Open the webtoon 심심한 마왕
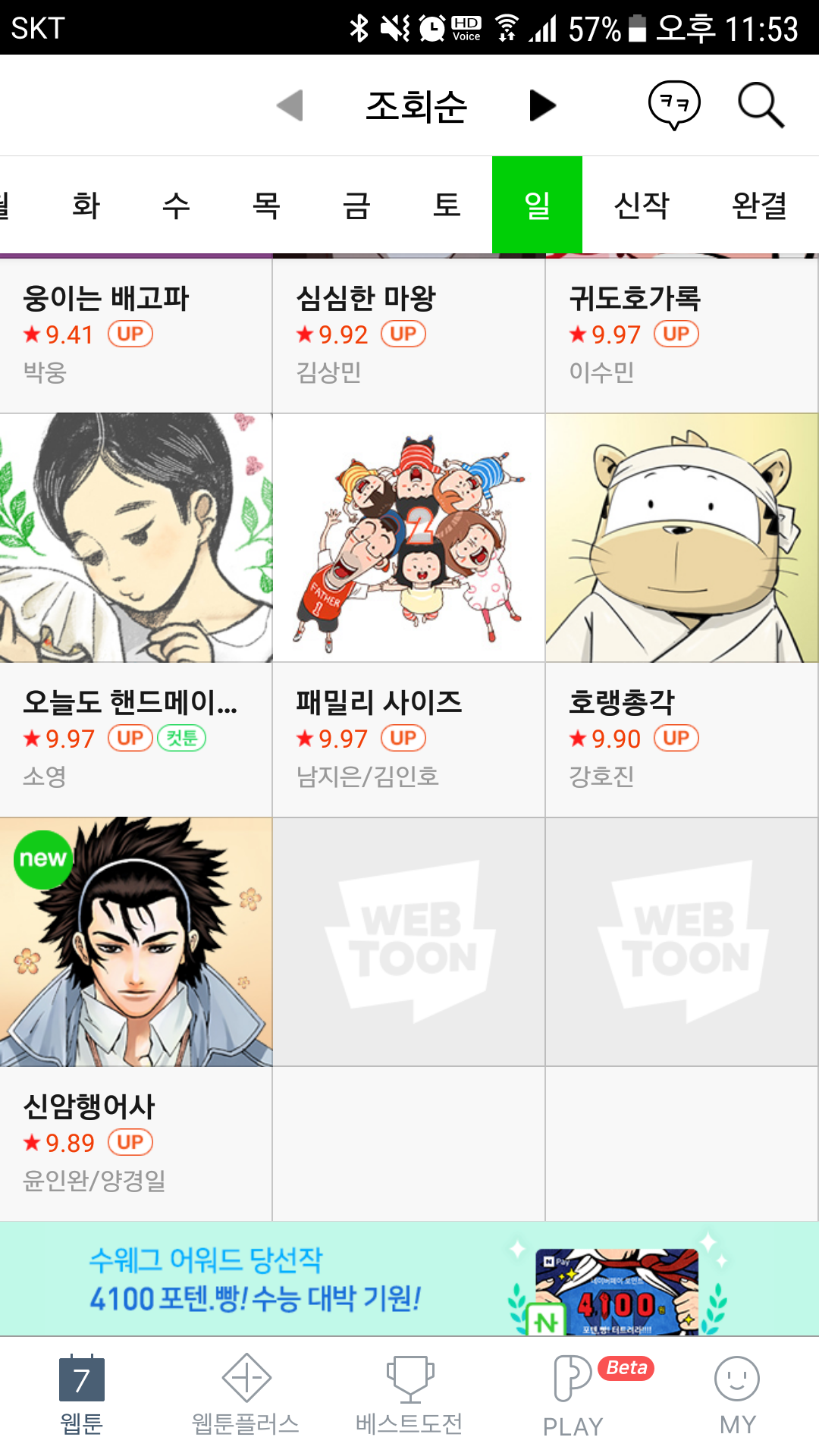819x1456 pixels. click(409, 334)
